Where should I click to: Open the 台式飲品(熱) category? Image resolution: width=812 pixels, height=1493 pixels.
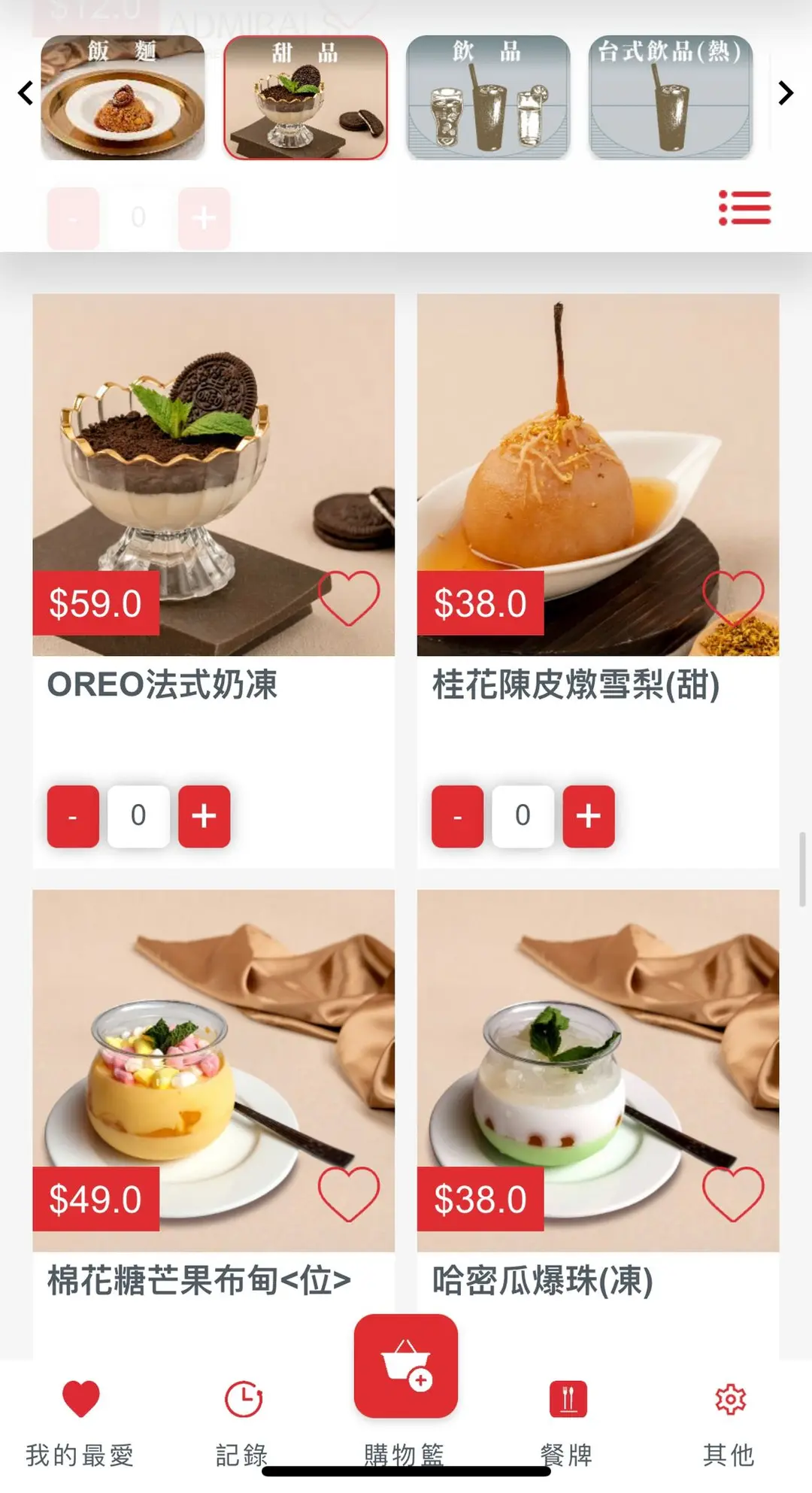(x=671, y=97)
